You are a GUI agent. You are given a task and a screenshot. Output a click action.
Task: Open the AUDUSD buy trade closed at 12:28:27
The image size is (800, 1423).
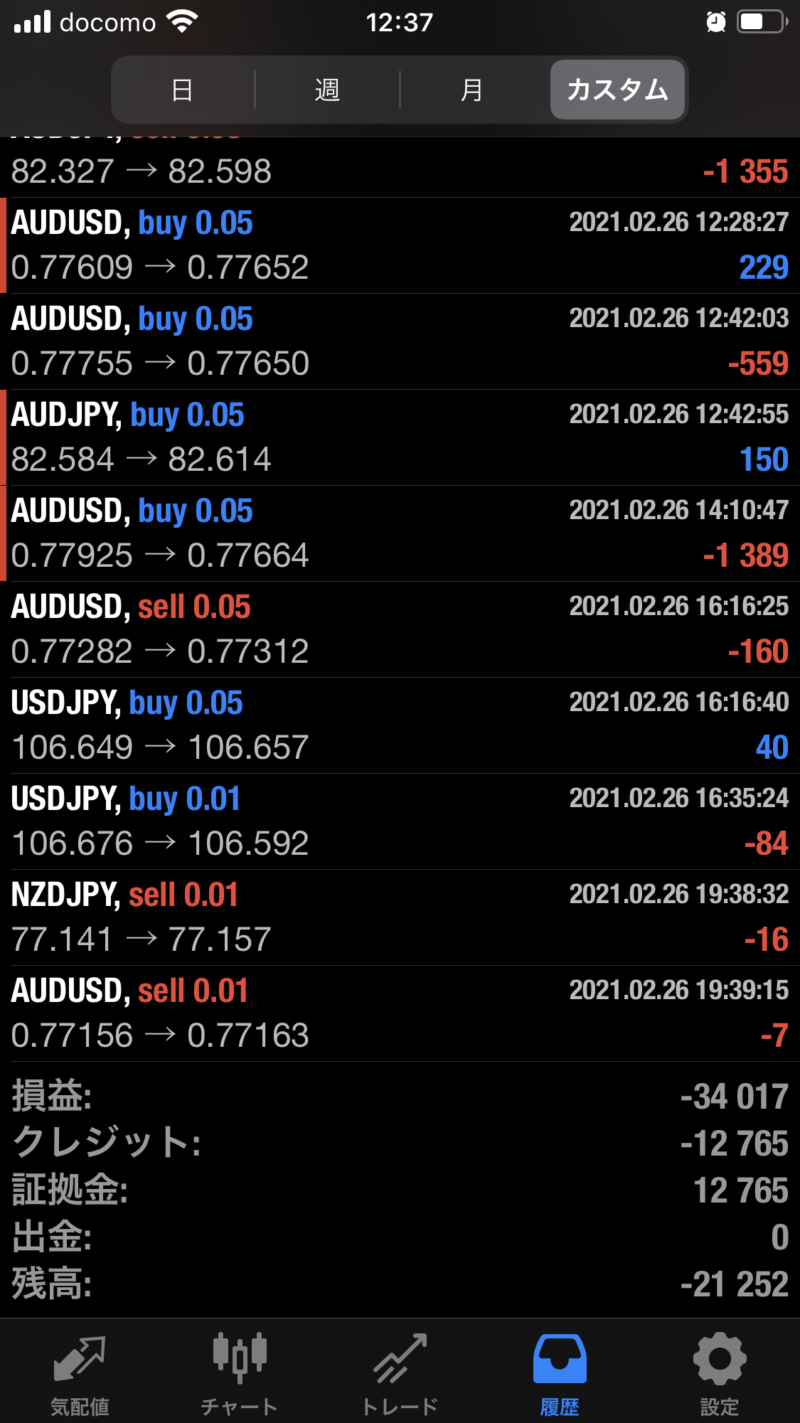pyautogui.click(x=400, y=245)
